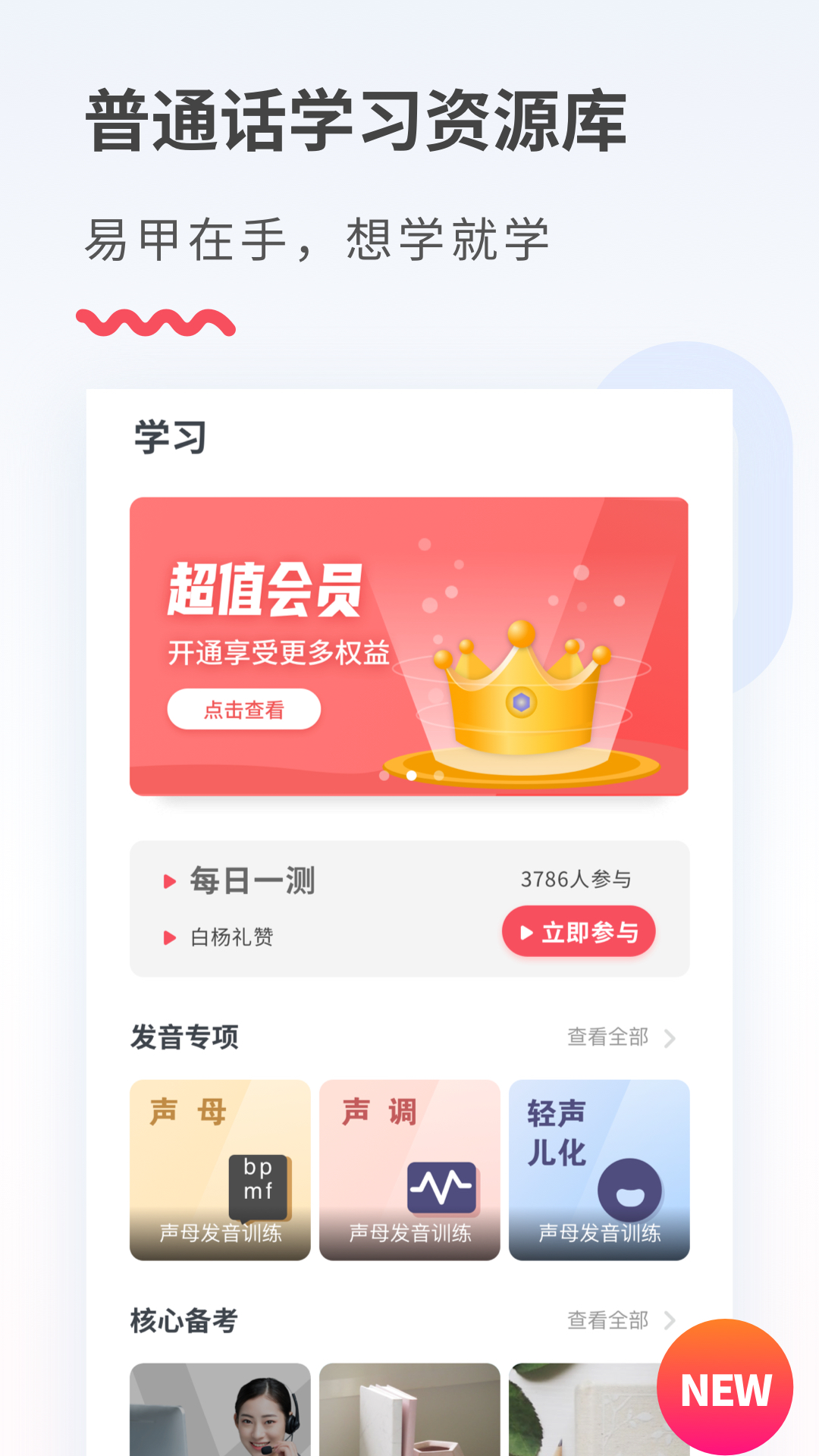The image size is (819, 1456).
Task: Click 立即参与 to join the daily test
Action: [578, 932]
